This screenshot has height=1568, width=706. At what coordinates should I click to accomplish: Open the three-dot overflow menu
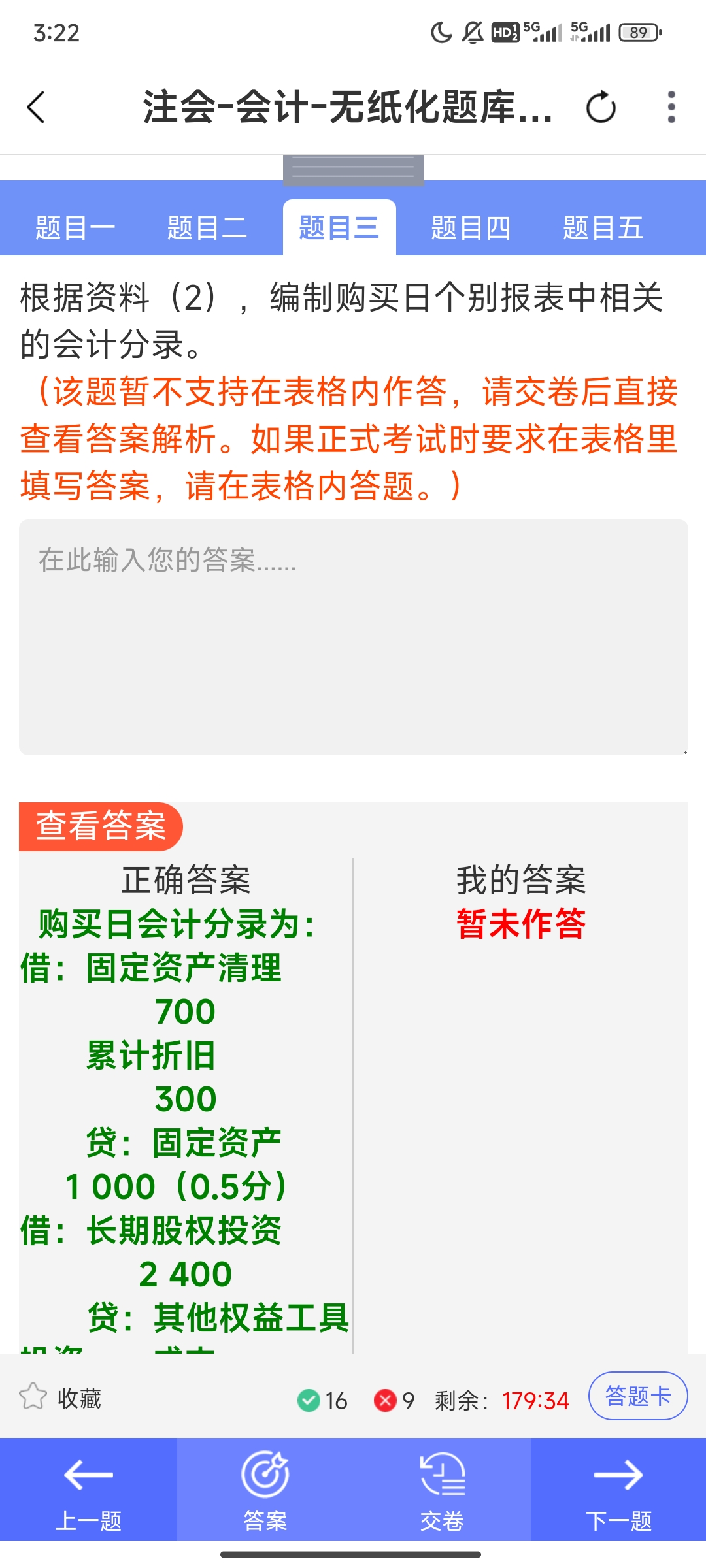671,107
